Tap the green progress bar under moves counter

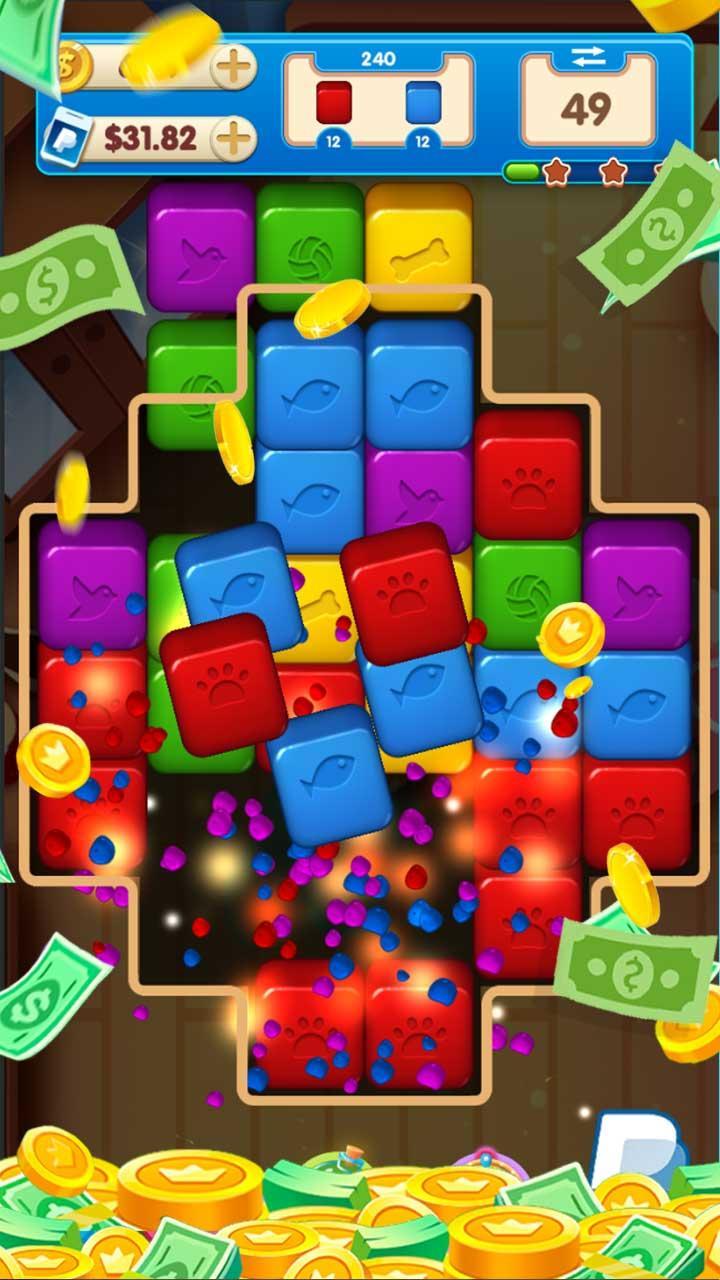click(x=520, y=170)
